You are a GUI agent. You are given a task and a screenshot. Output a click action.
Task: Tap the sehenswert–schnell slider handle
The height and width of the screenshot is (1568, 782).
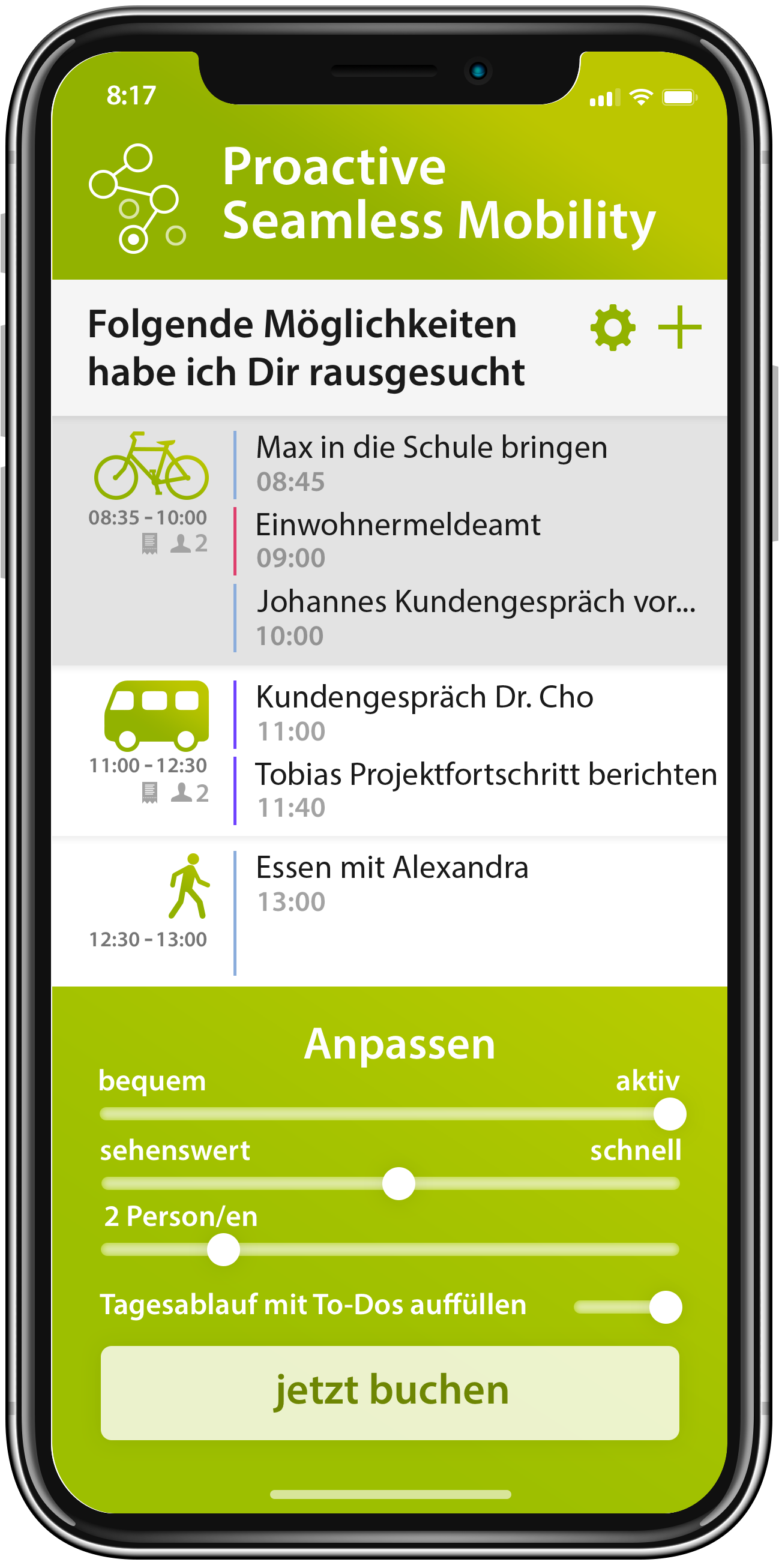[399, 1185]
